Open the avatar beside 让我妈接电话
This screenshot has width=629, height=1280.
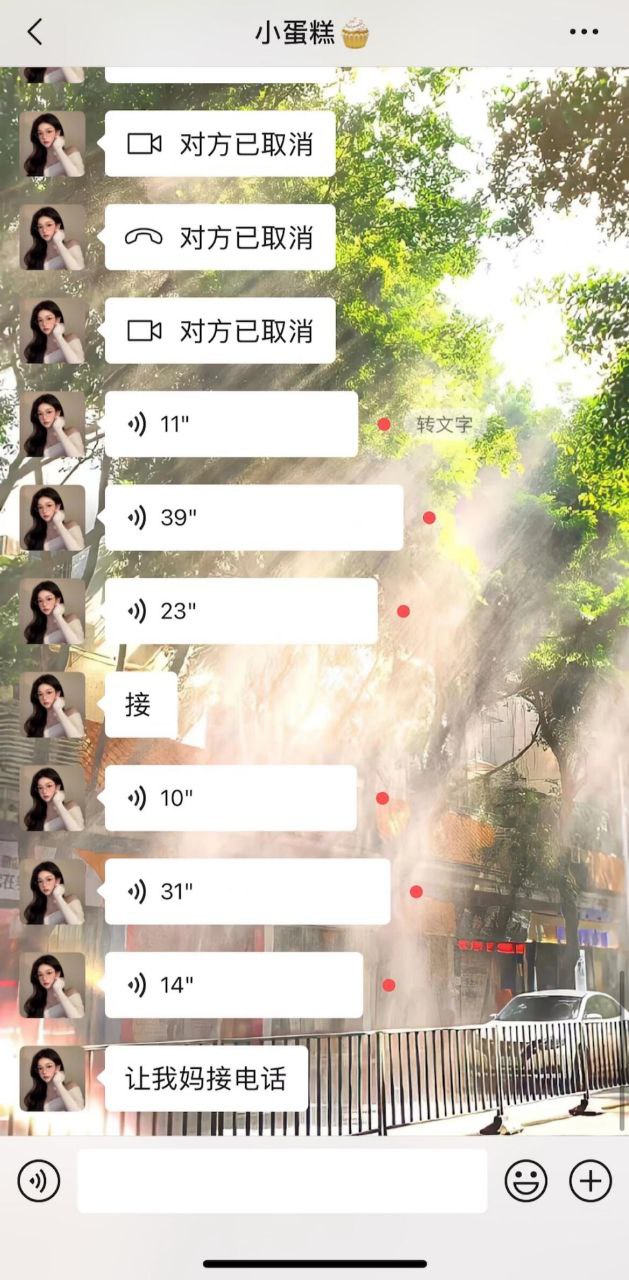52,1079
